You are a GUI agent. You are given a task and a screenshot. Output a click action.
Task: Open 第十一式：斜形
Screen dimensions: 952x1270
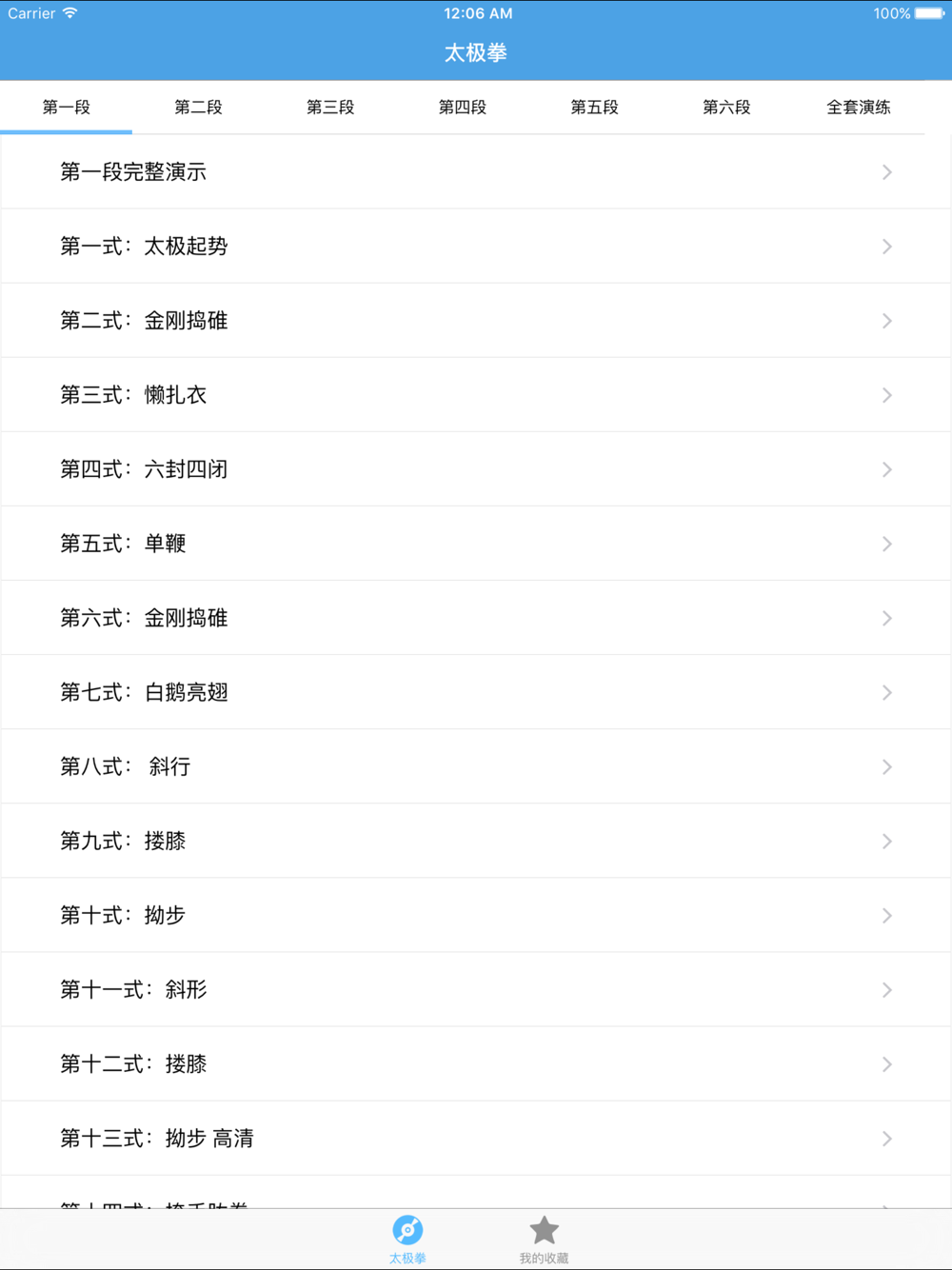pyautogui.click(x=476, y=989)
